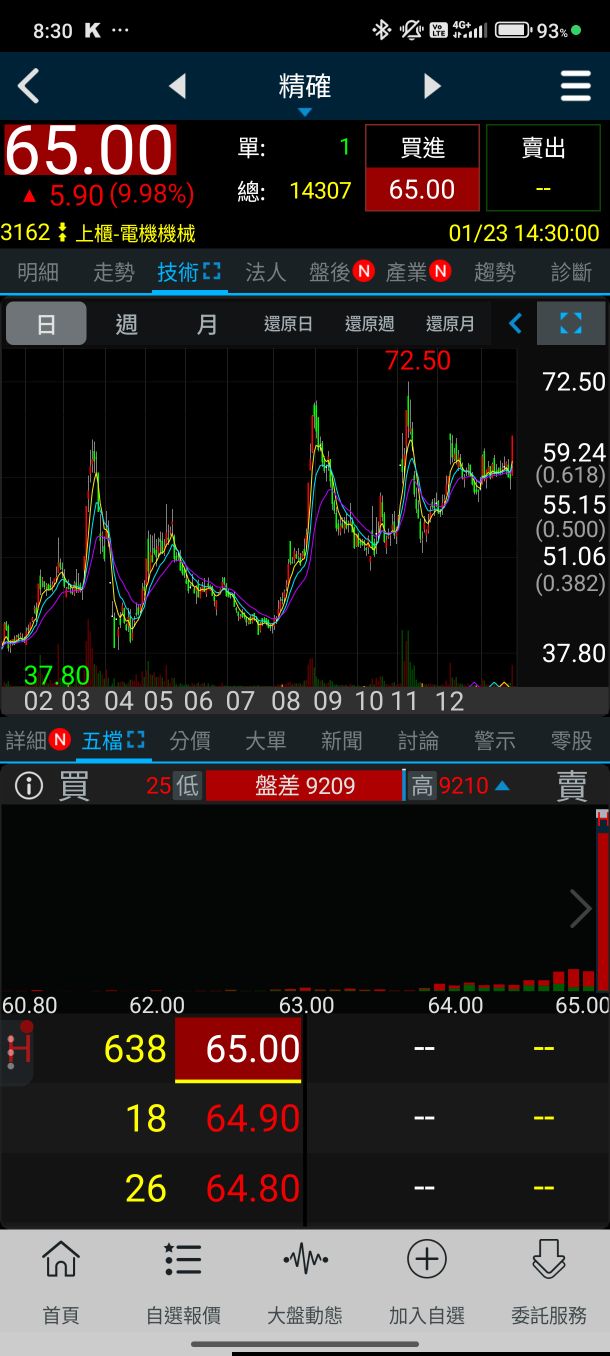The width and height of the screenshot is (610, 1356).
Task: Switch to the previous stock
Action: 177,87
